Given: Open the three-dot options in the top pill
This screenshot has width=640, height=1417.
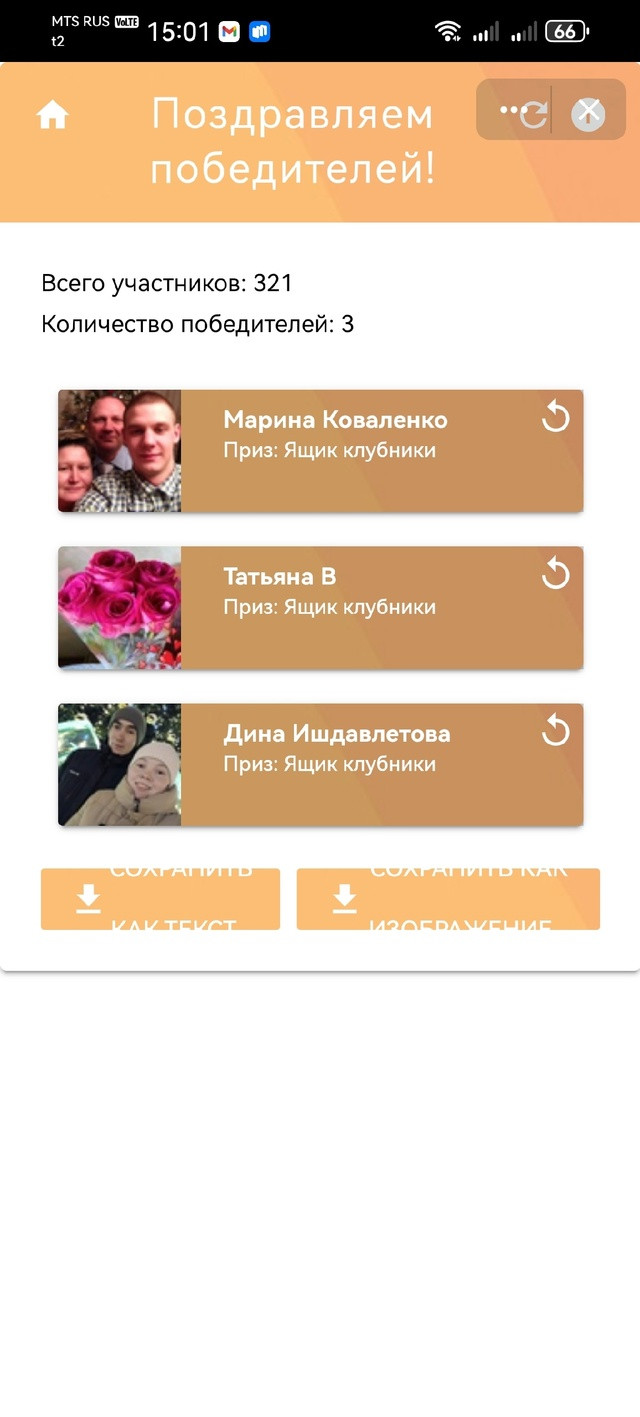Looking at the screenshot, I should click(x=513, y=110).
